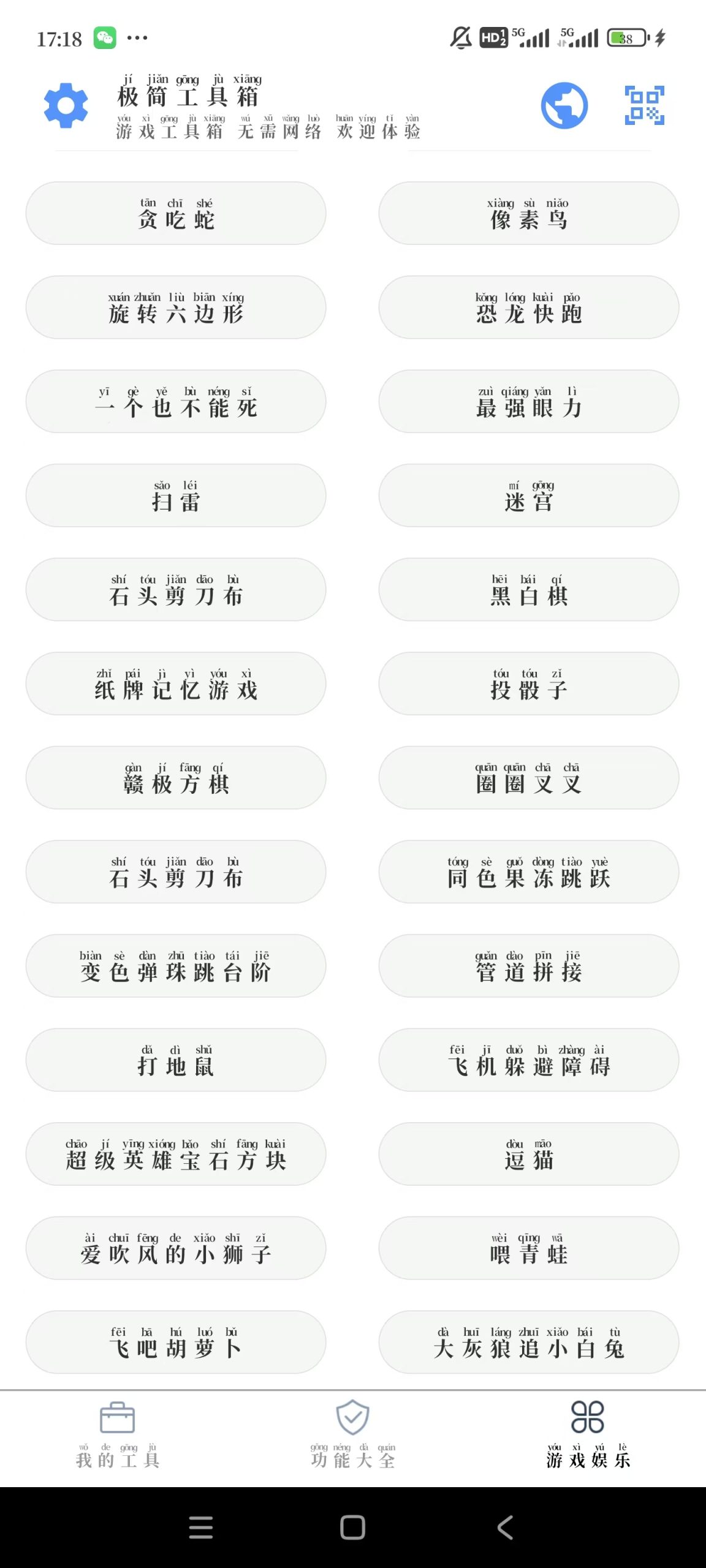This screenshot has height=1568, width=706.
Task: Start the 像素鸟 game
Action: pos(529,213)
